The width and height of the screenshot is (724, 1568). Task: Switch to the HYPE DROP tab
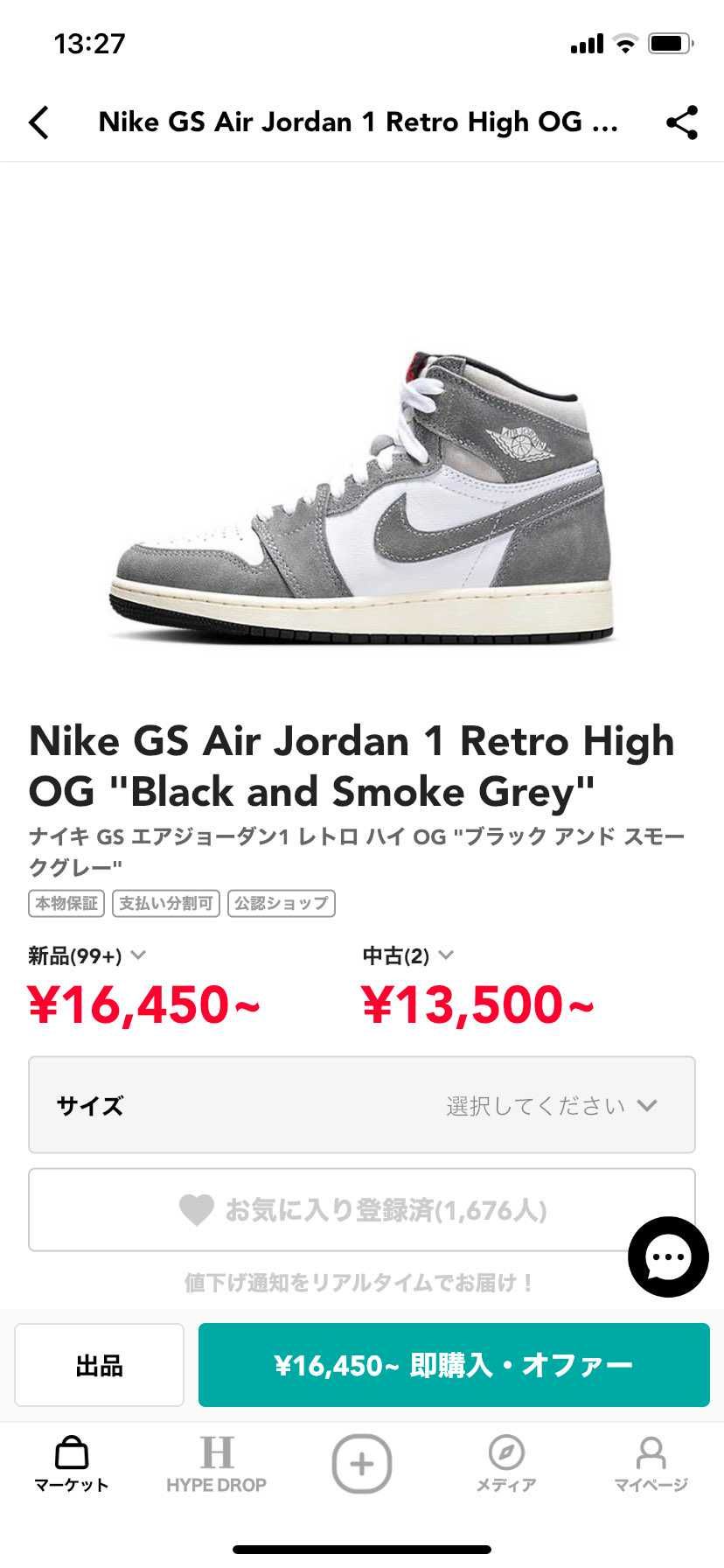tap(216, 1465)
